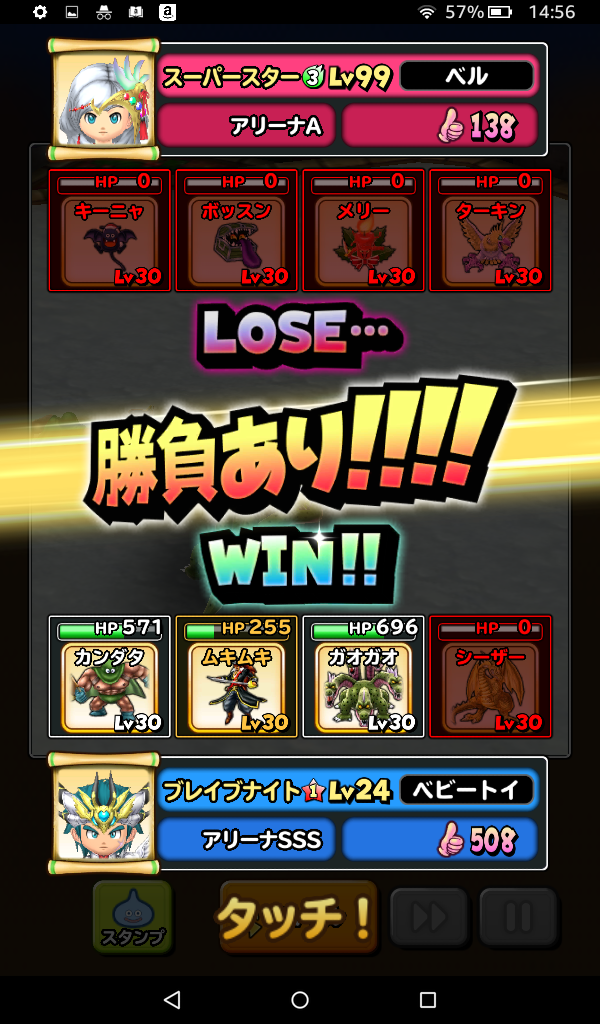The height and width of the screenshot is (1024, 600).
Task: Tap the タッチ! button to continue
Action: pyautogui.click(x=297, y=917)
